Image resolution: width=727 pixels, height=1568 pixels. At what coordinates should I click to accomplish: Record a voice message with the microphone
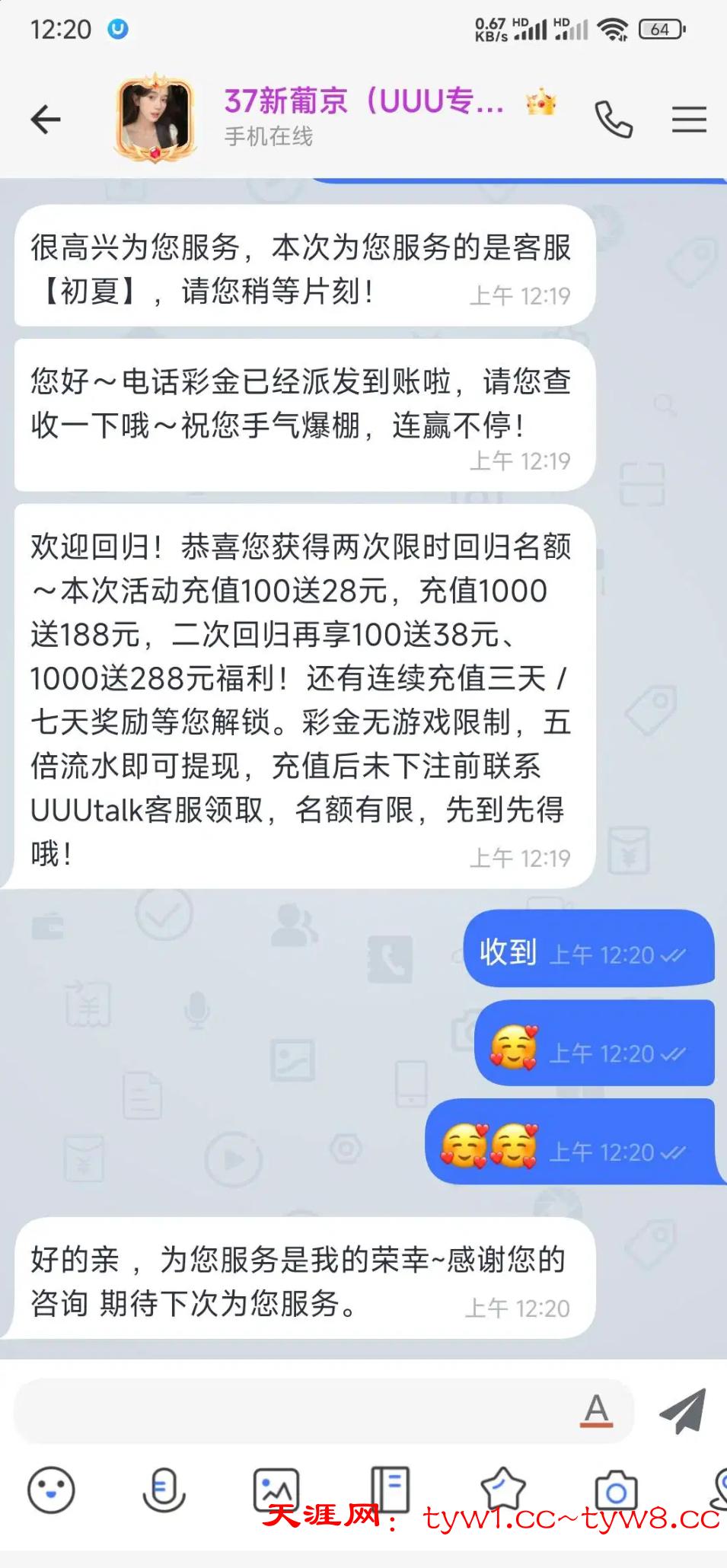pyautogui.click(x=164, y=1490)
